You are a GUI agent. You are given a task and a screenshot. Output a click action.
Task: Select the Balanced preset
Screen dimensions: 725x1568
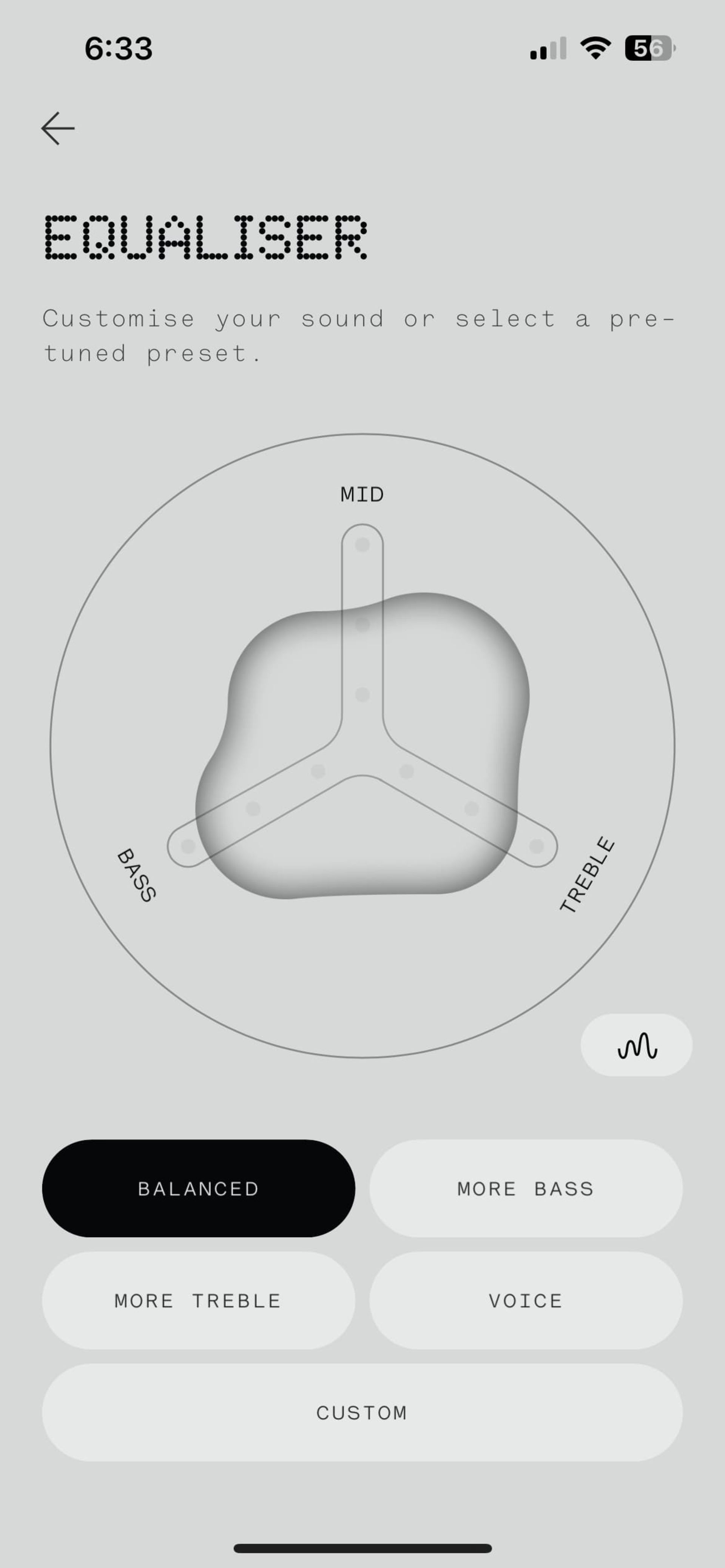199,1188
